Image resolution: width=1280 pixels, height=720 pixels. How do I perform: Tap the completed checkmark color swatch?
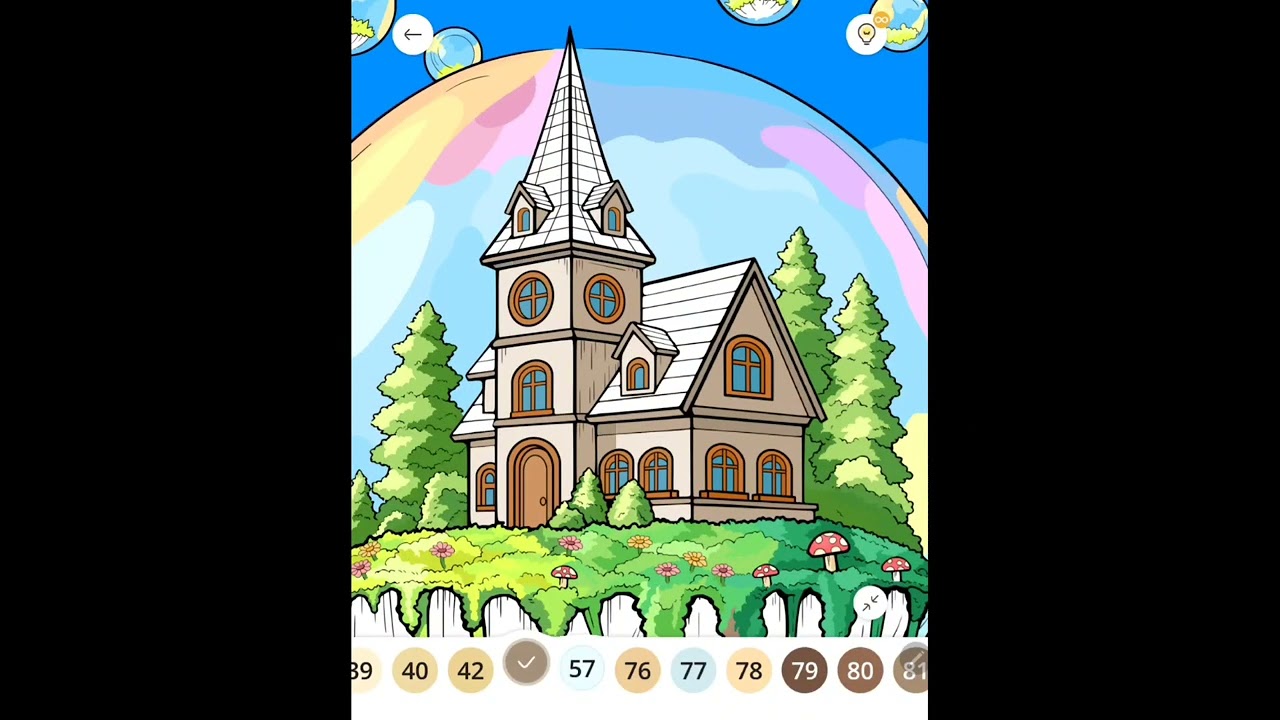(526, 664)
